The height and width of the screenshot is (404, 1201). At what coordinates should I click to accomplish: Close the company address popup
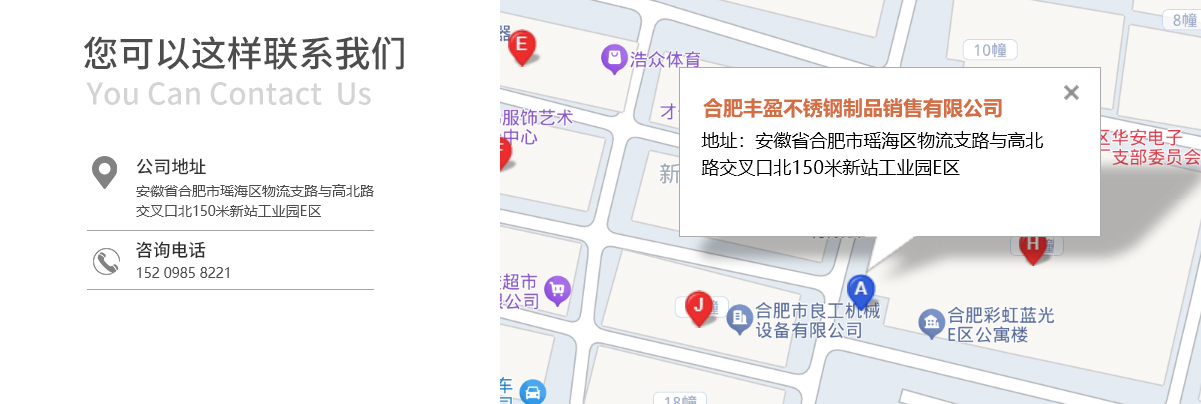1071,93
